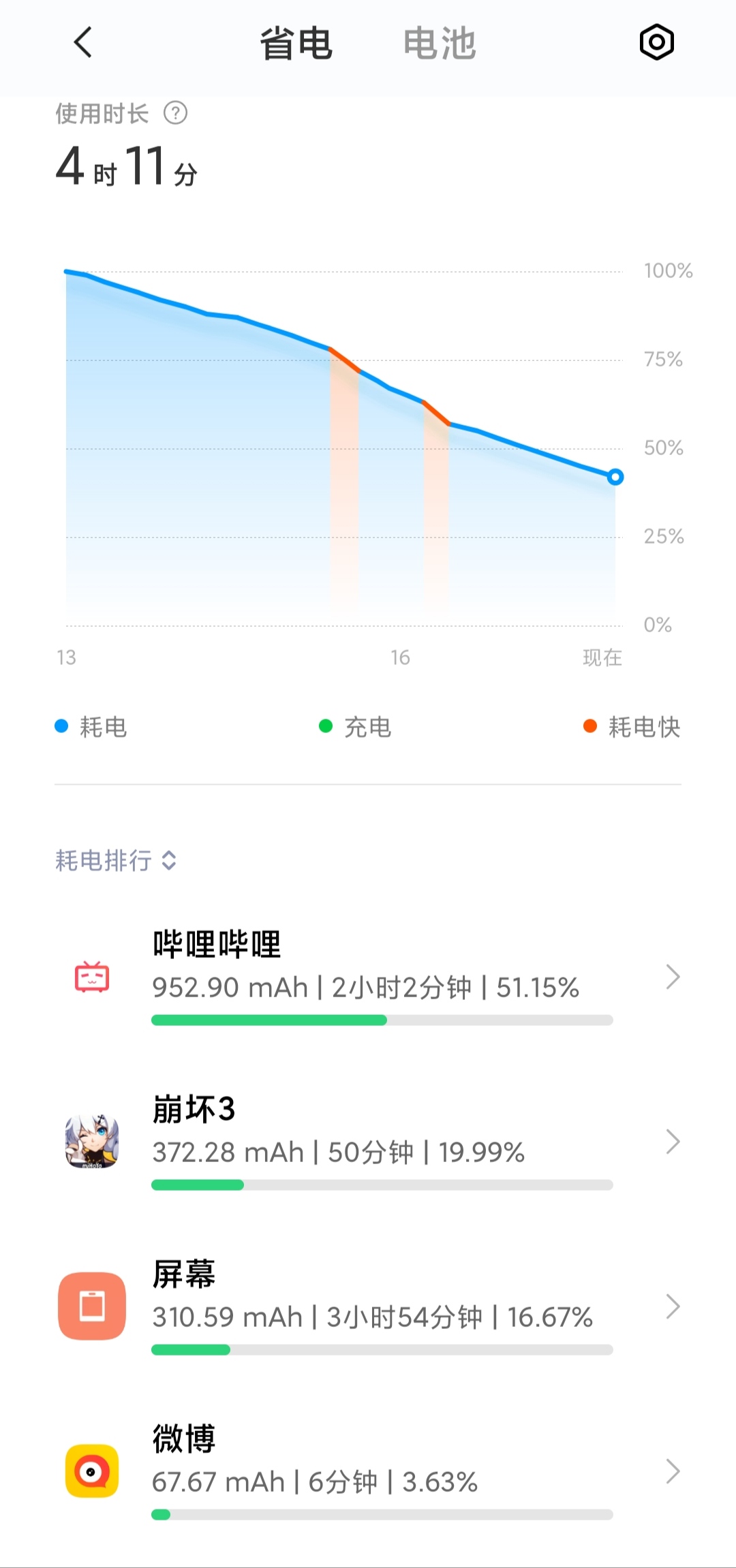Screen dimensions: 736x1568
Task: Open battery settings hexagon gear icon
Action: coord(656,43)
